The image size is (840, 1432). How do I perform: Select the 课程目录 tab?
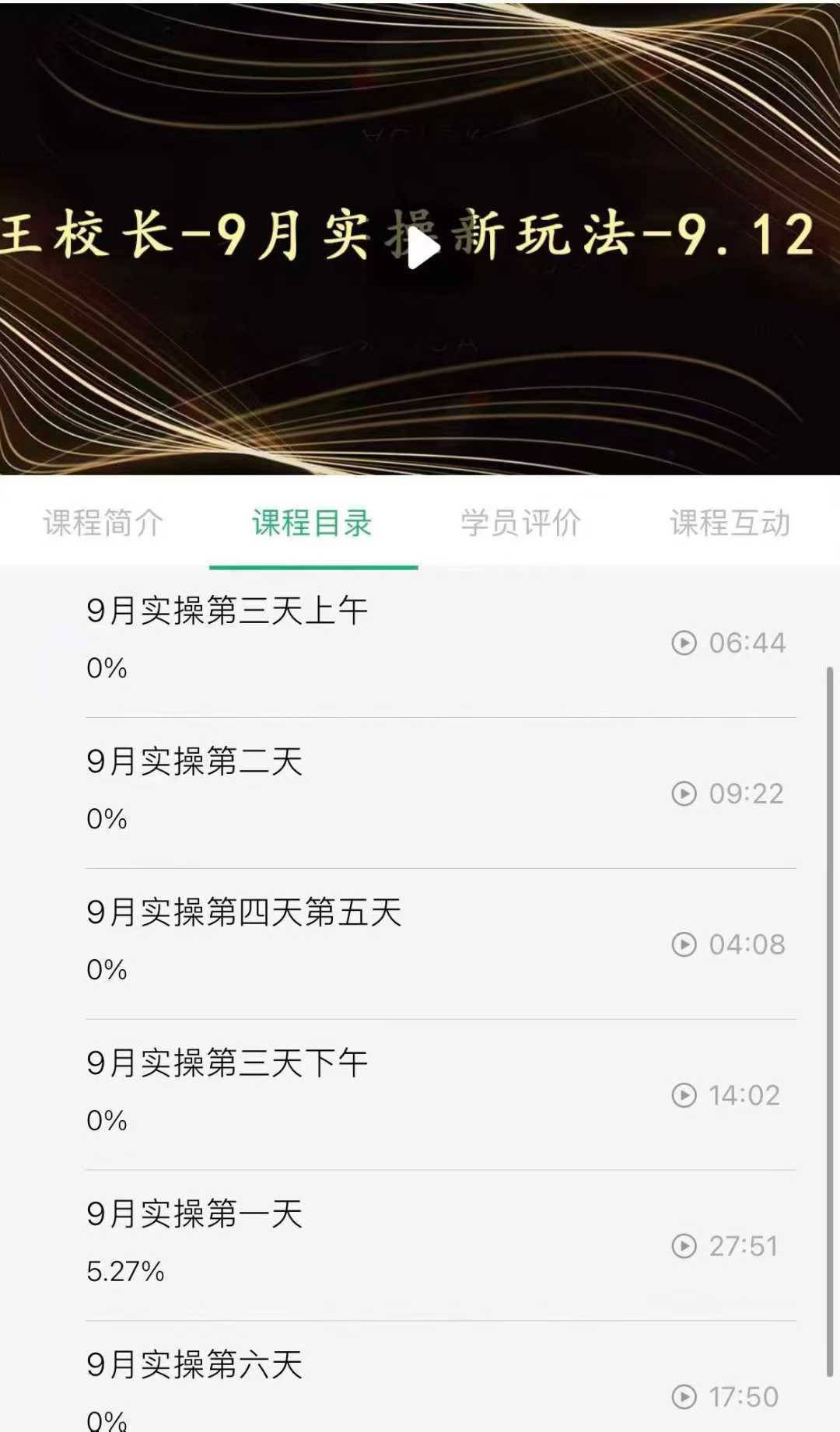click(x=311, y=524)
